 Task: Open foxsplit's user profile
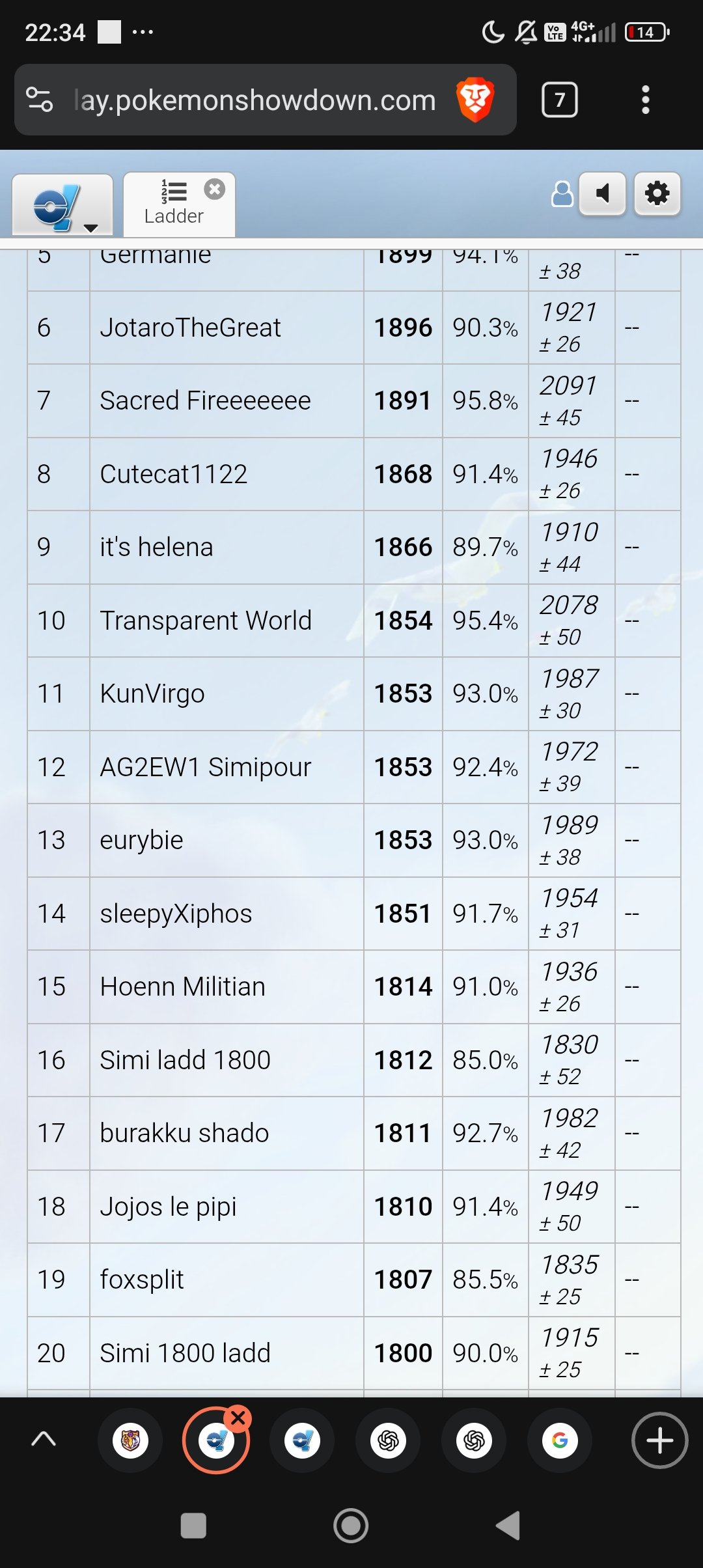(141, 1280)
